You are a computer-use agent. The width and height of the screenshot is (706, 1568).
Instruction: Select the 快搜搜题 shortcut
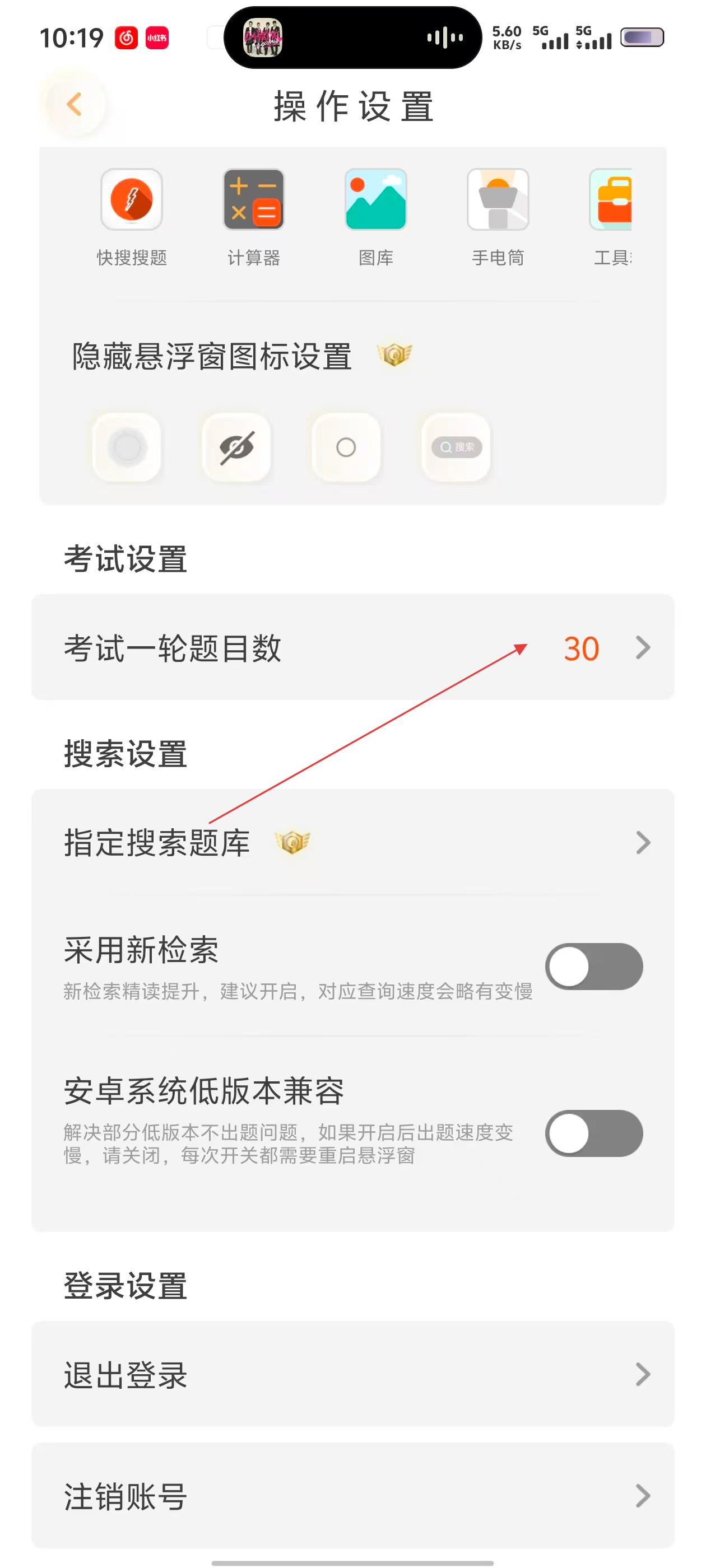coord(132,200)
